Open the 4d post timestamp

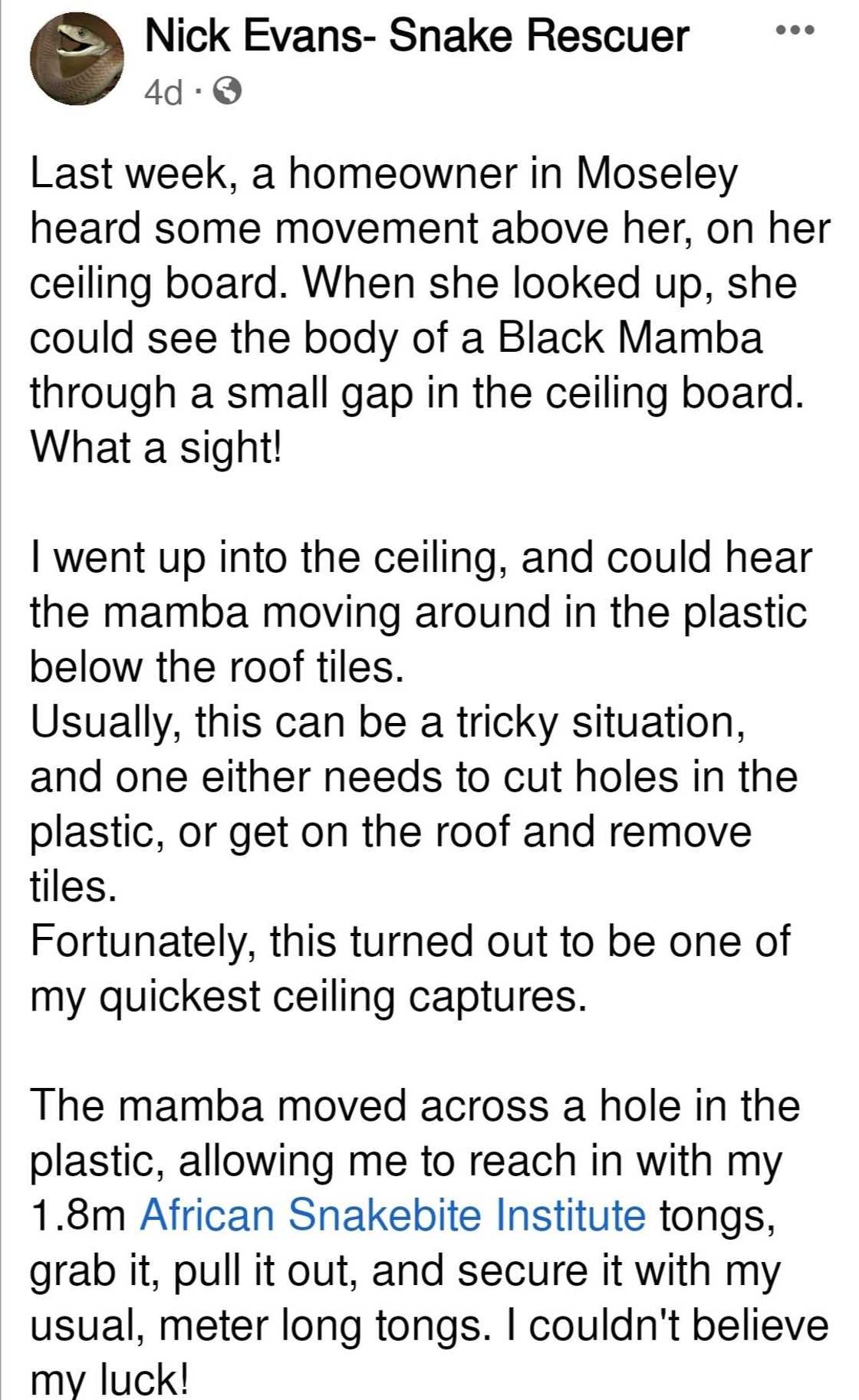pos(163,93)
